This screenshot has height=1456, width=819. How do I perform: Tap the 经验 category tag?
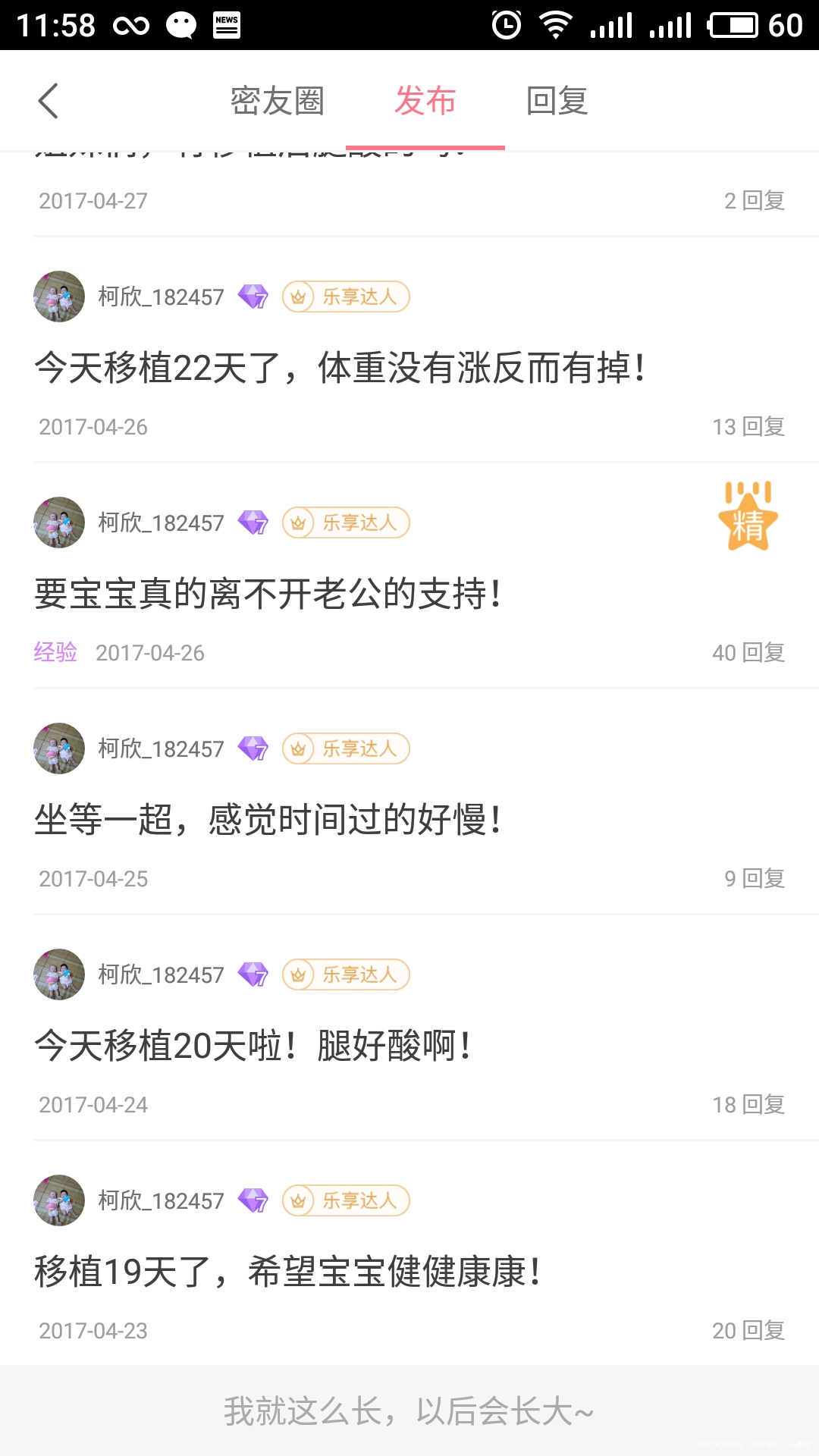[55, 652]
